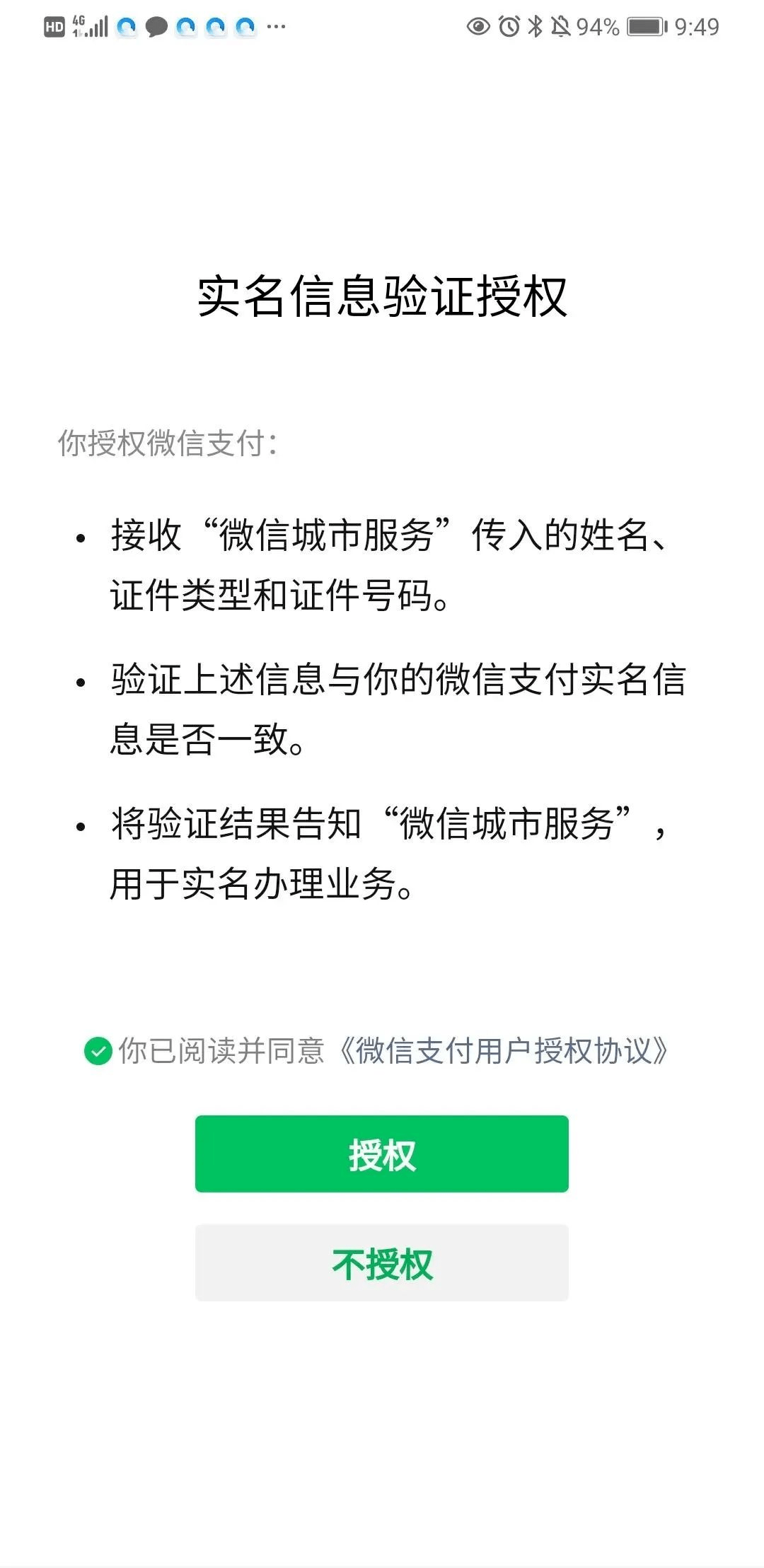Open the《微信支付用户授权协议》link

click(503, 1051)
